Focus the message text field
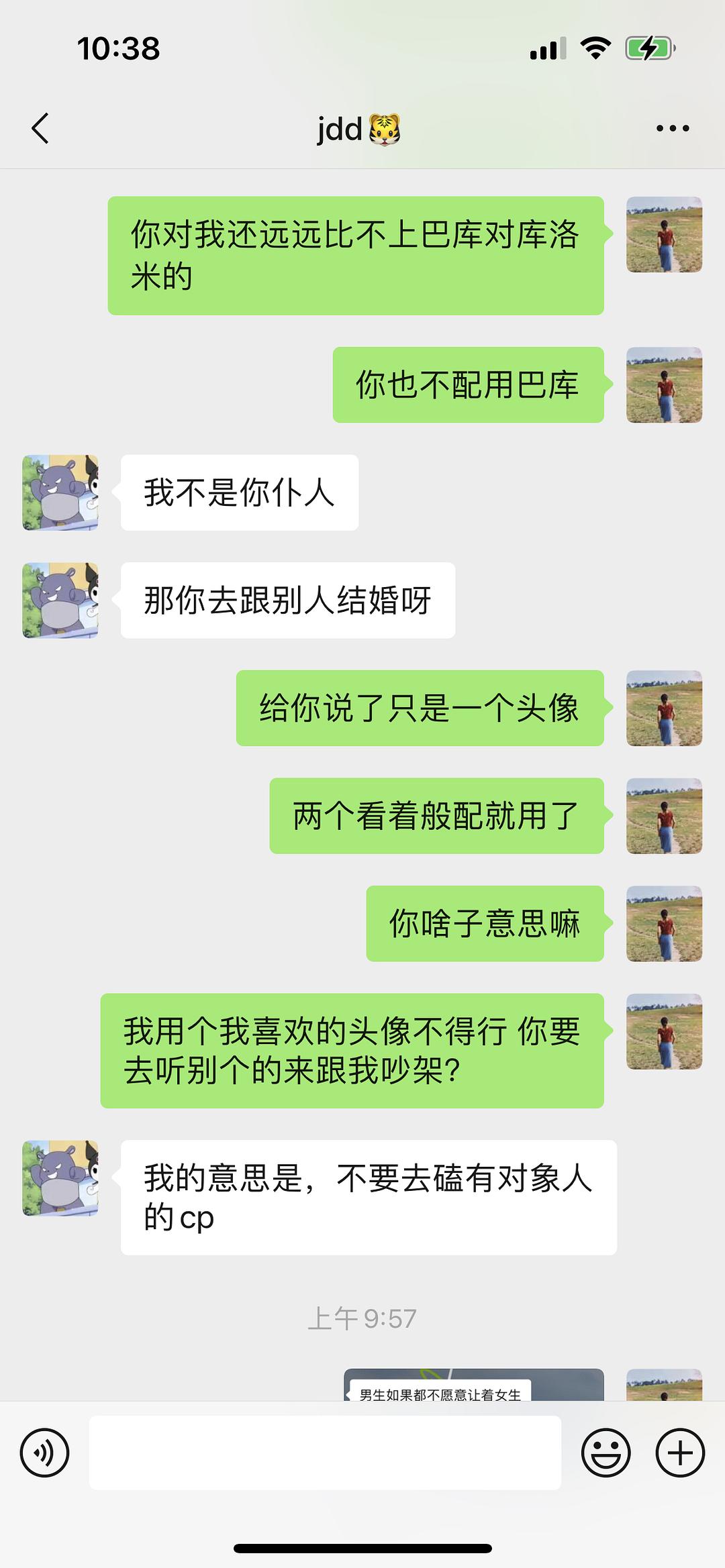The width and height of the screenshot is (725, 1568). (x=325, y=1453)
